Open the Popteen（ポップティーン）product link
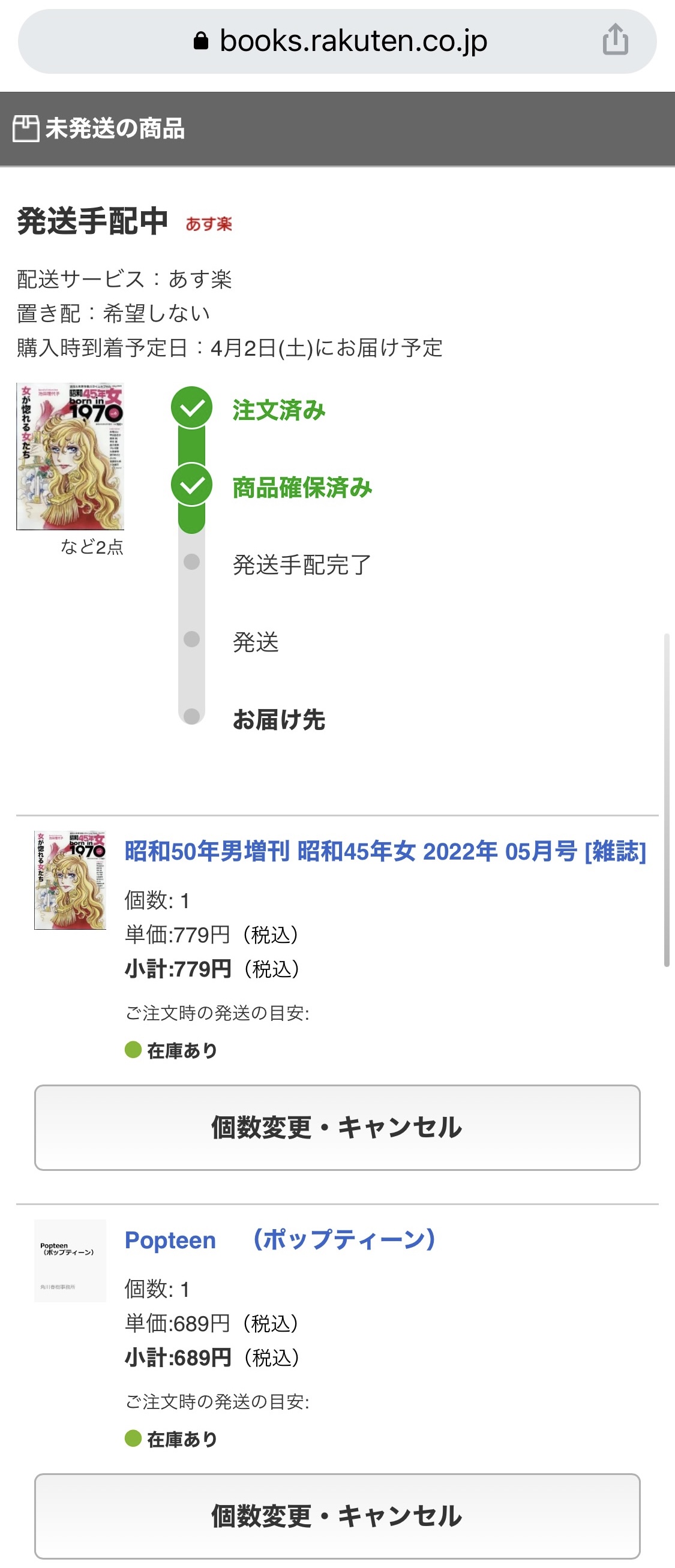This screenshot has width=675, height=1568. click(280, 1240)
